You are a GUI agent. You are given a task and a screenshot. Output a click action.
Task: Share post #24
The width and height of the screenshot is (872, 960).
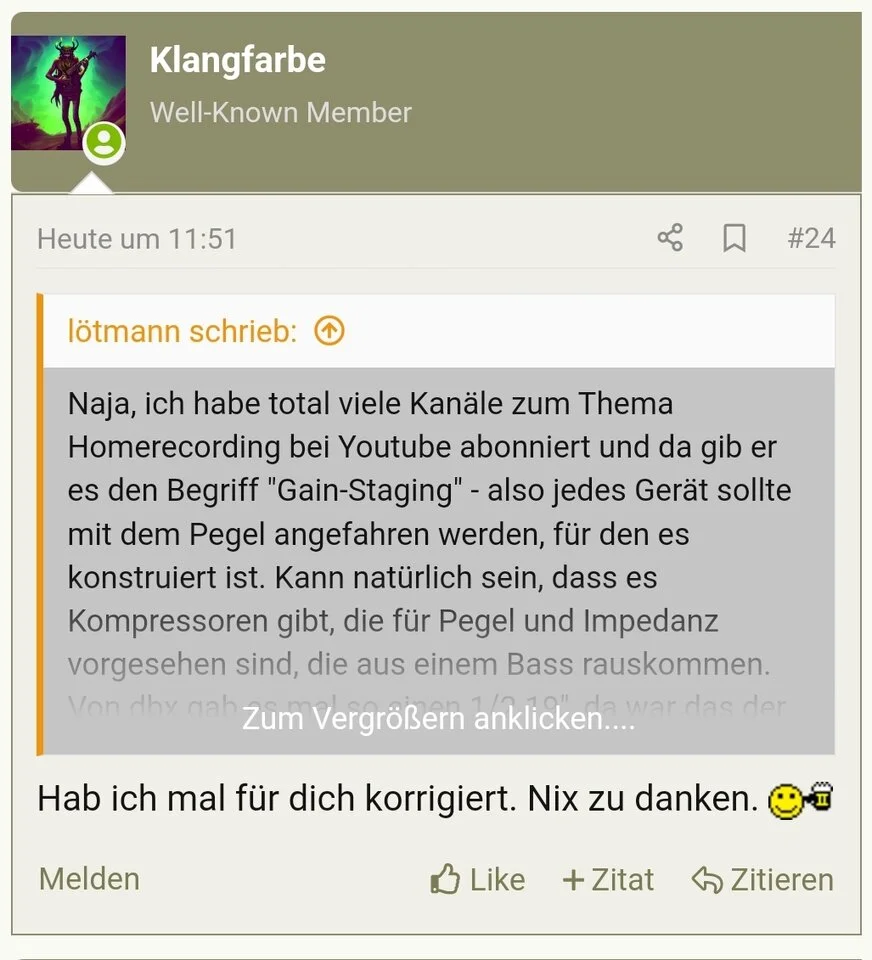[x=670, y=238]
